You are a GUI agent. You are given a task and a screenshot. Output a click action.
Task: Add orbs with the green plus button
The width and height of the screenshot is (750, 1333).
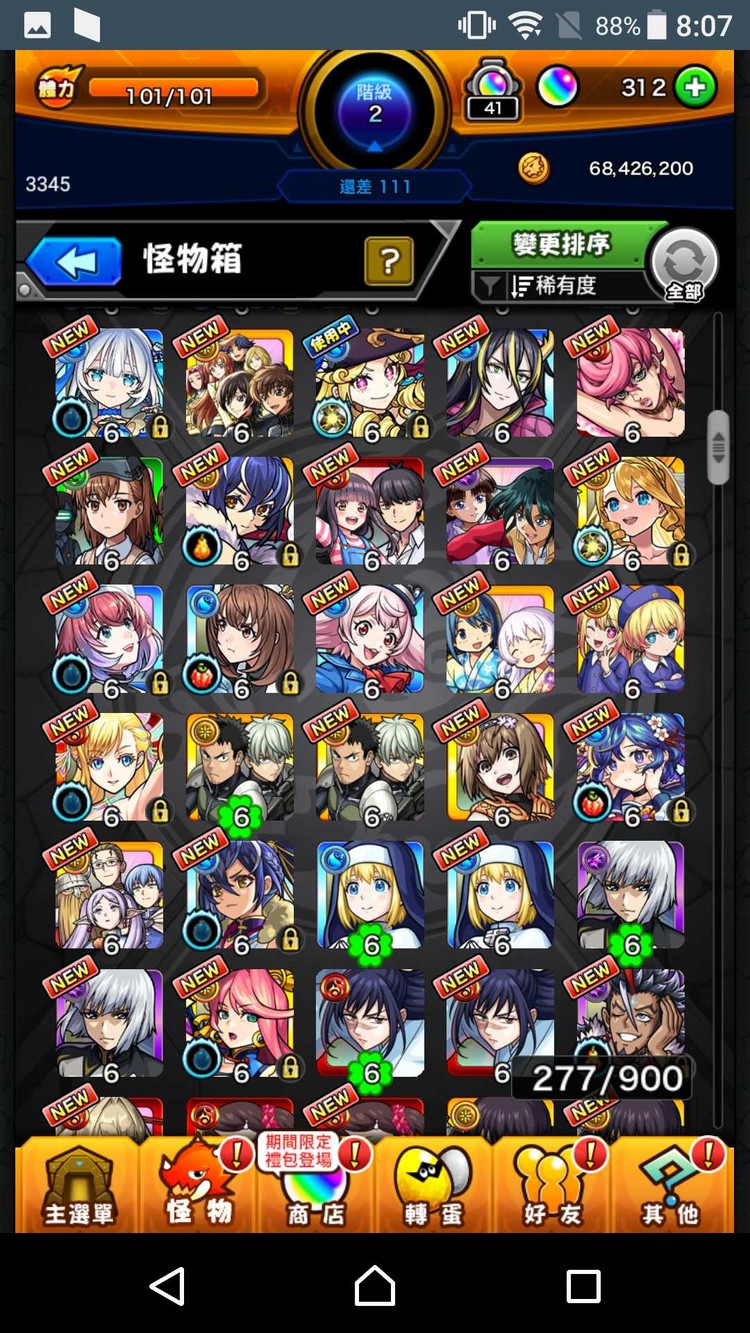694,88
